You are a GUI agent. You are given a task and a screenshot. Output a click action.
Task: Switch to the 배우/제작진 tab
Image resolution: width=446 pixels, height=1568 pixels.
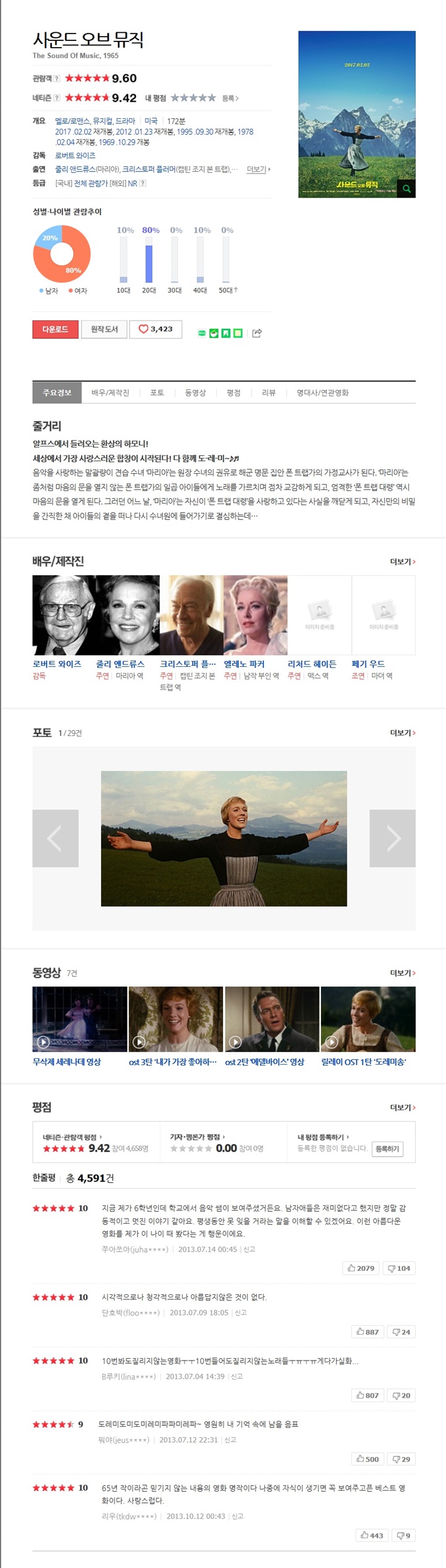click(110, 393)
